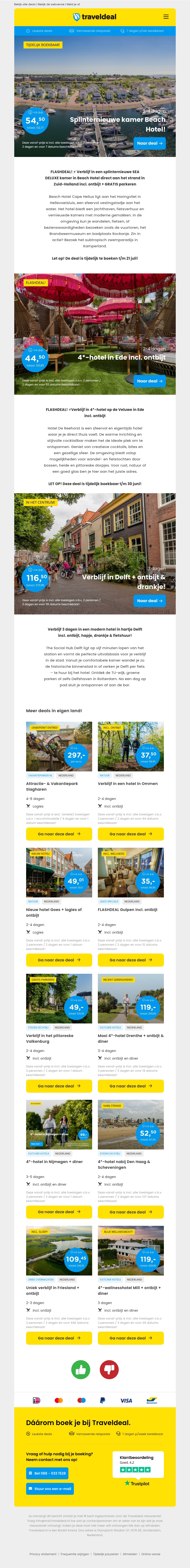
Task: Rate the newsletter with the green thumbs up
Action: 81,1370
